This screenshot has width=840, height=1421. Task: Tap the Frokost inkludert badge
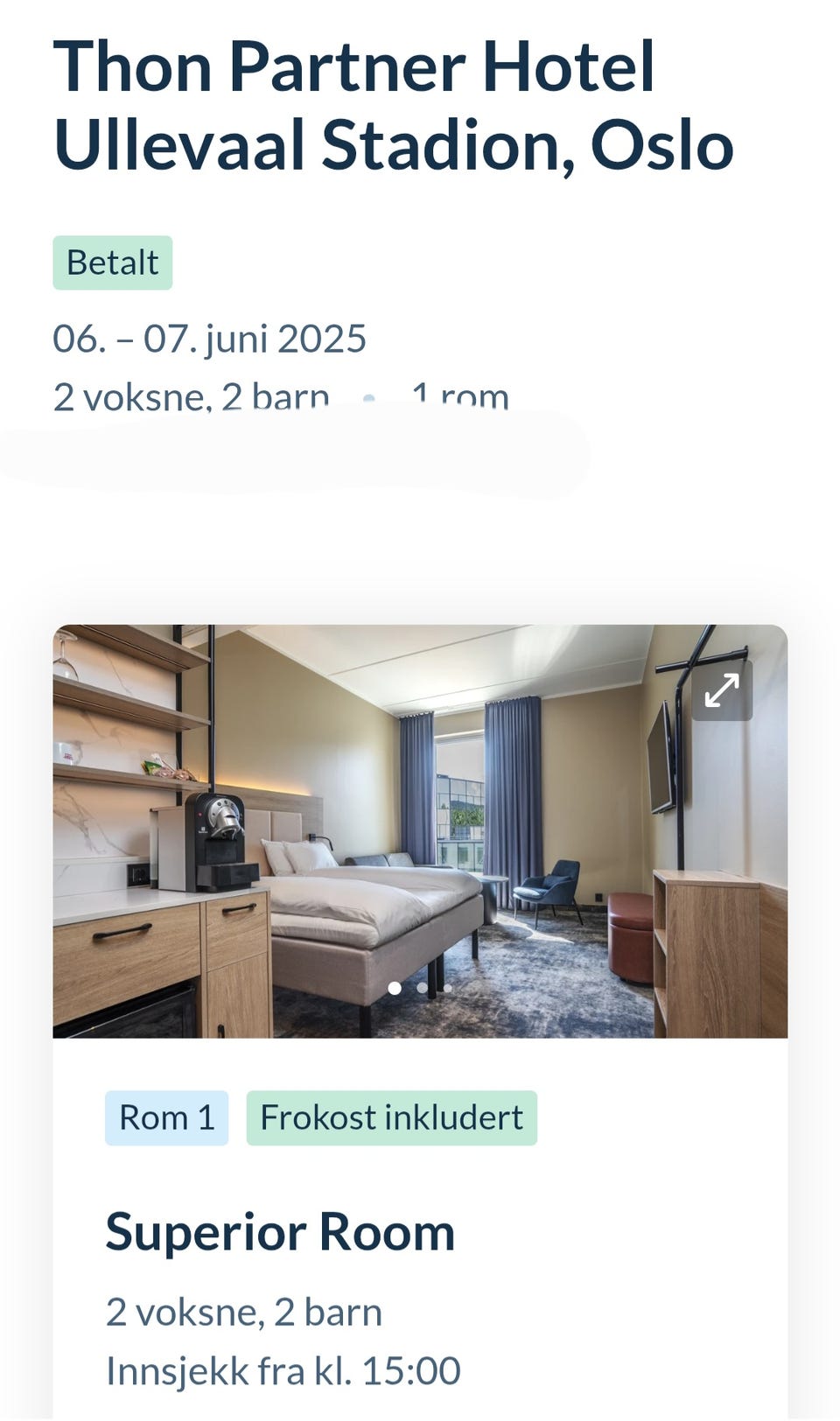pos(391,1116)
